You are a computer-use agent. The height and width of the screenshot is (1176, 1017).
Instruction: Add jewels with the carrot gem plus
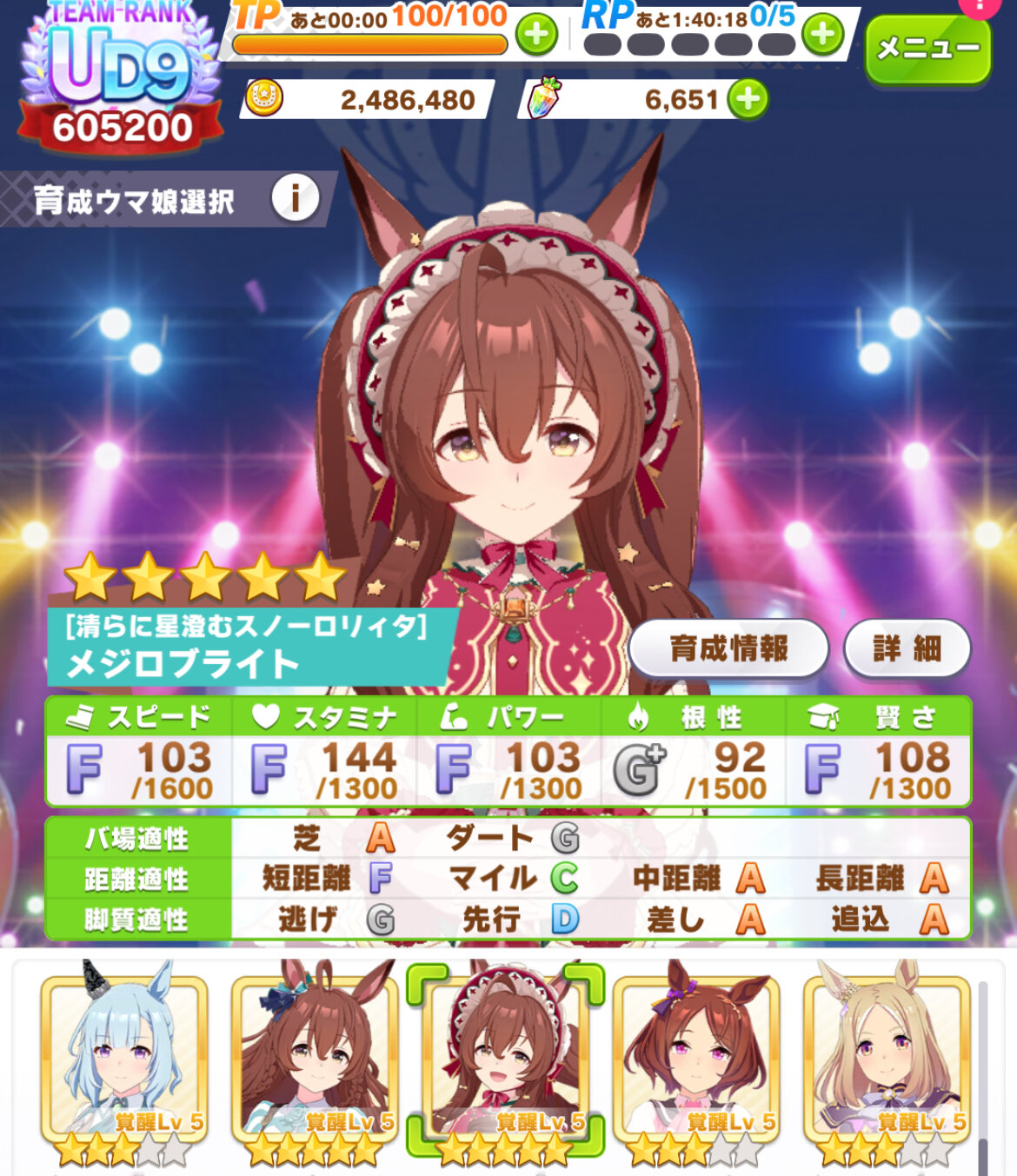748,99
